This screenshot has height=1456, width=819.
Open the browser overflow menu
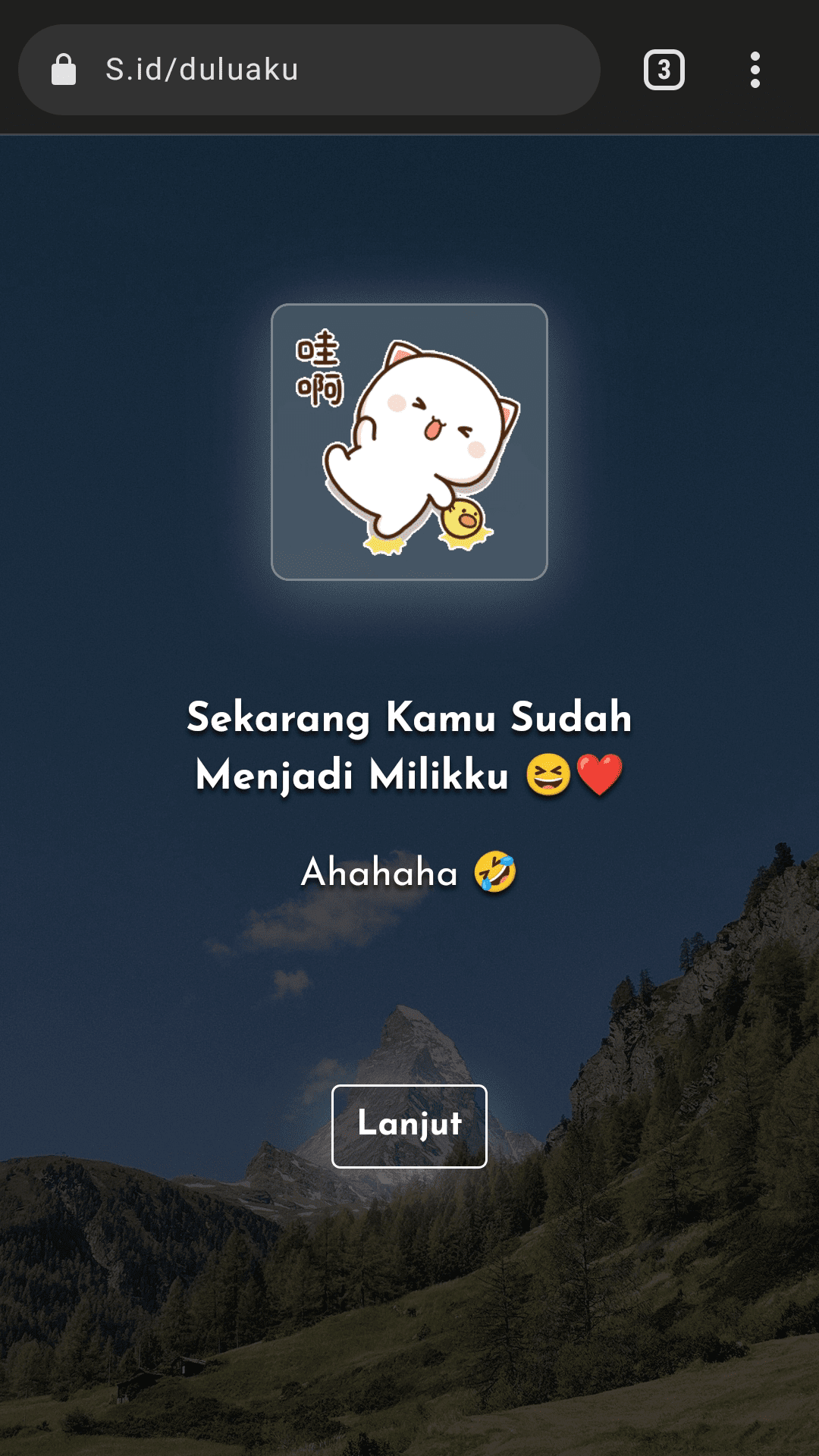point(755,70)
